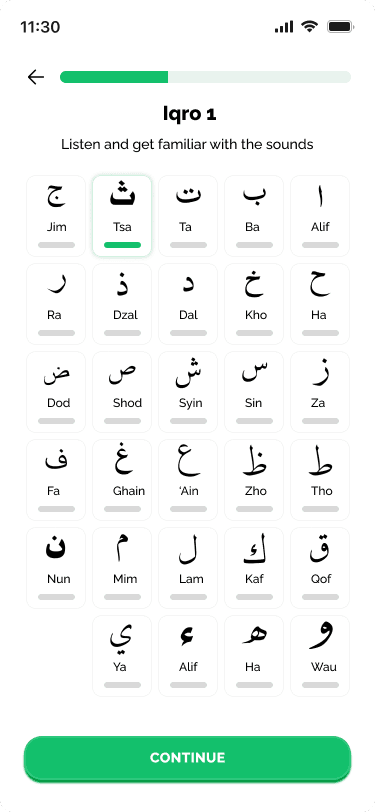This screenshot has width=375, height=812.
Task: Play the sound for the Jim letter
Action: 56,216
